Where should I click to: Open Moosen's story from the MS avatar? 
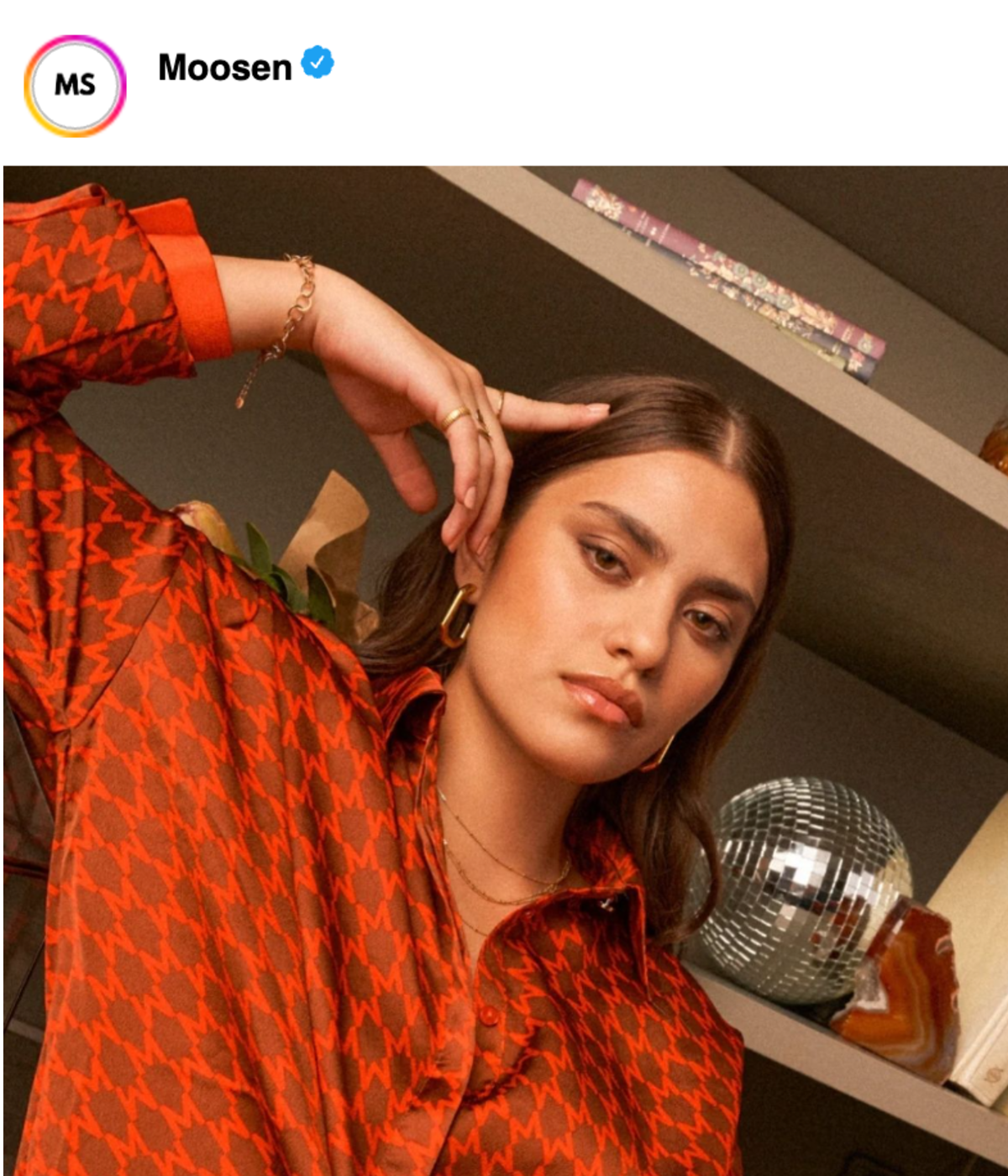[75, 86]
